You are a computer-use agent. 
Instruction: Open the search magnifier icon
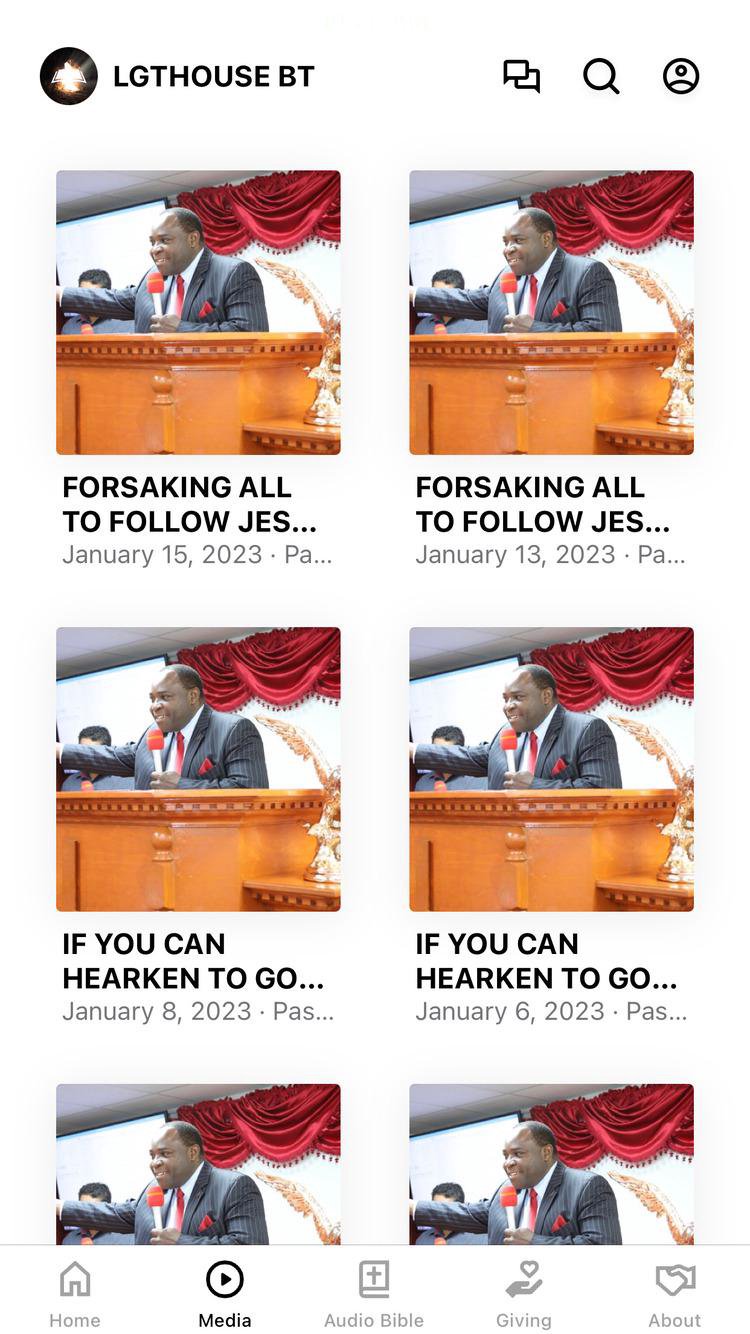pos(601,76)
